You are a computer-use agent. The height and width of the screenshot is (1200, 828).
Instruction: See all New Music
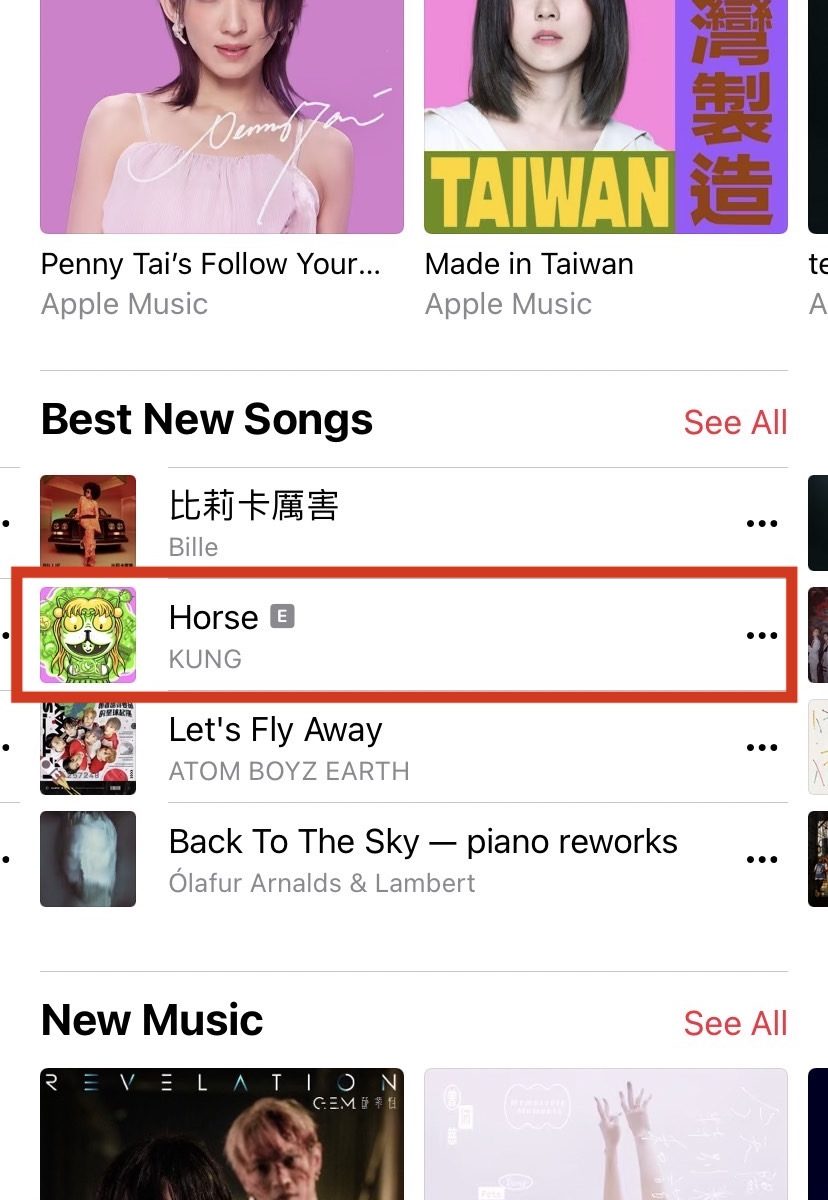tap(735, 1023)
